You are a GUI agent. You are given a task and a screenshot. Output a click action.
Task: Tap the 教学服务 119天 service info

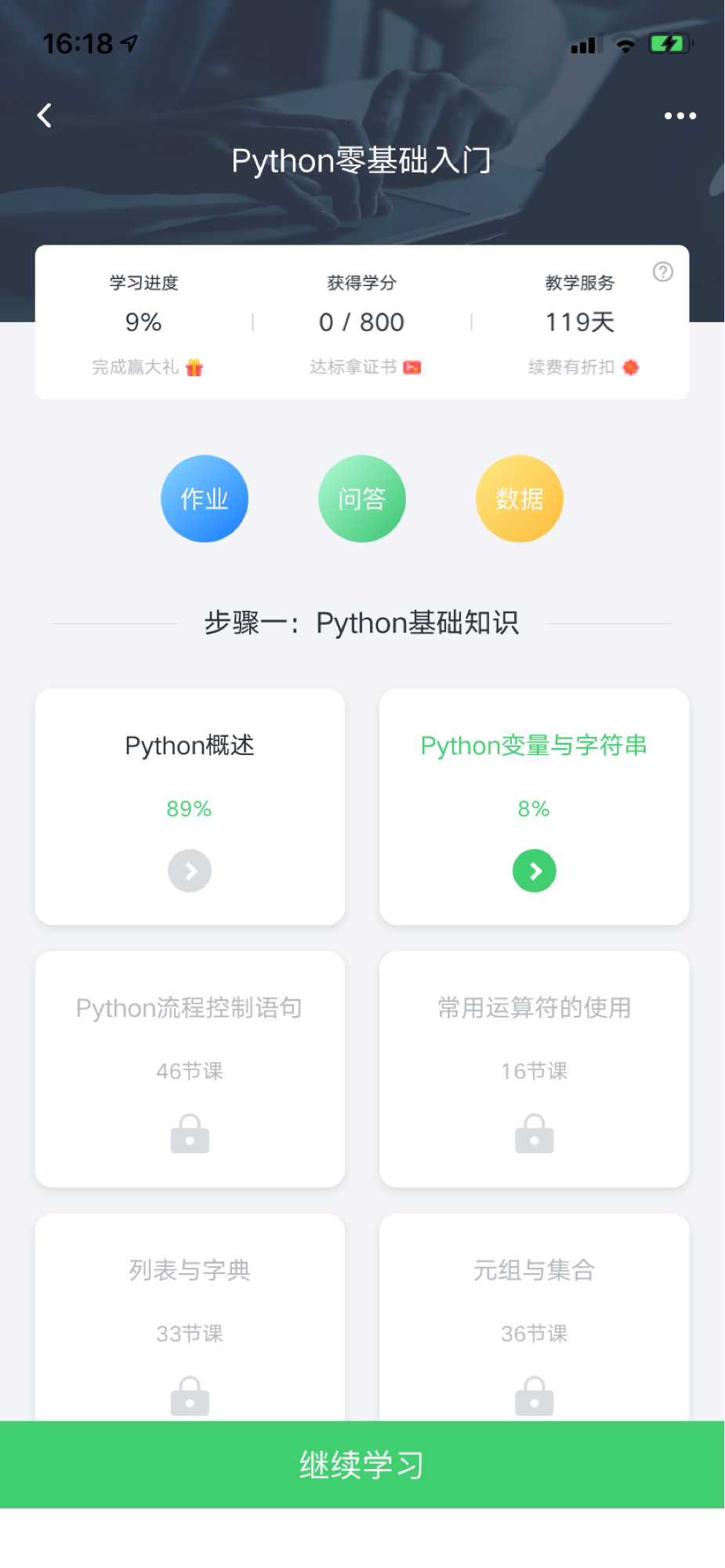(580, 321)
